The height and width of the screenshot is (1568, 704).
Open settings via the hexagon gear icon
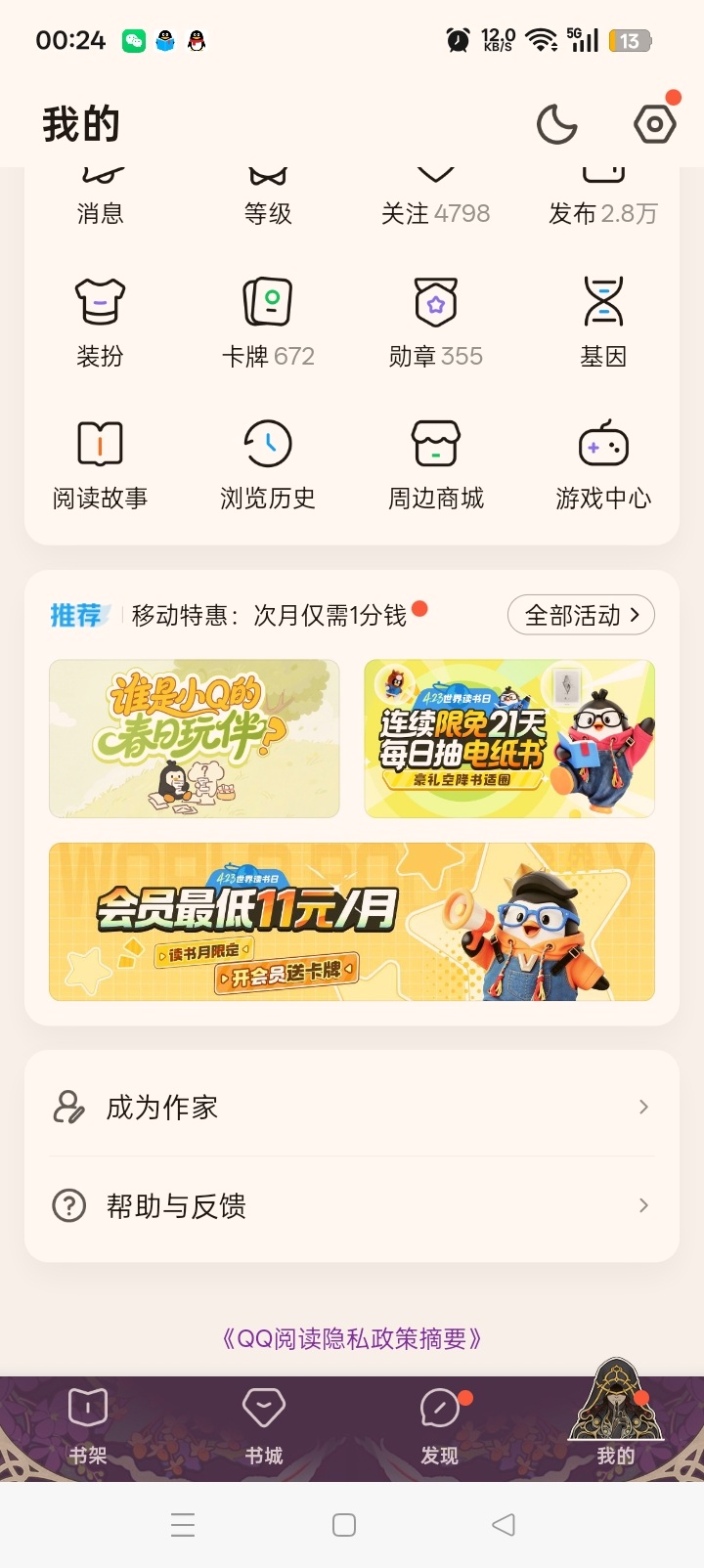(x=654, y=124)
